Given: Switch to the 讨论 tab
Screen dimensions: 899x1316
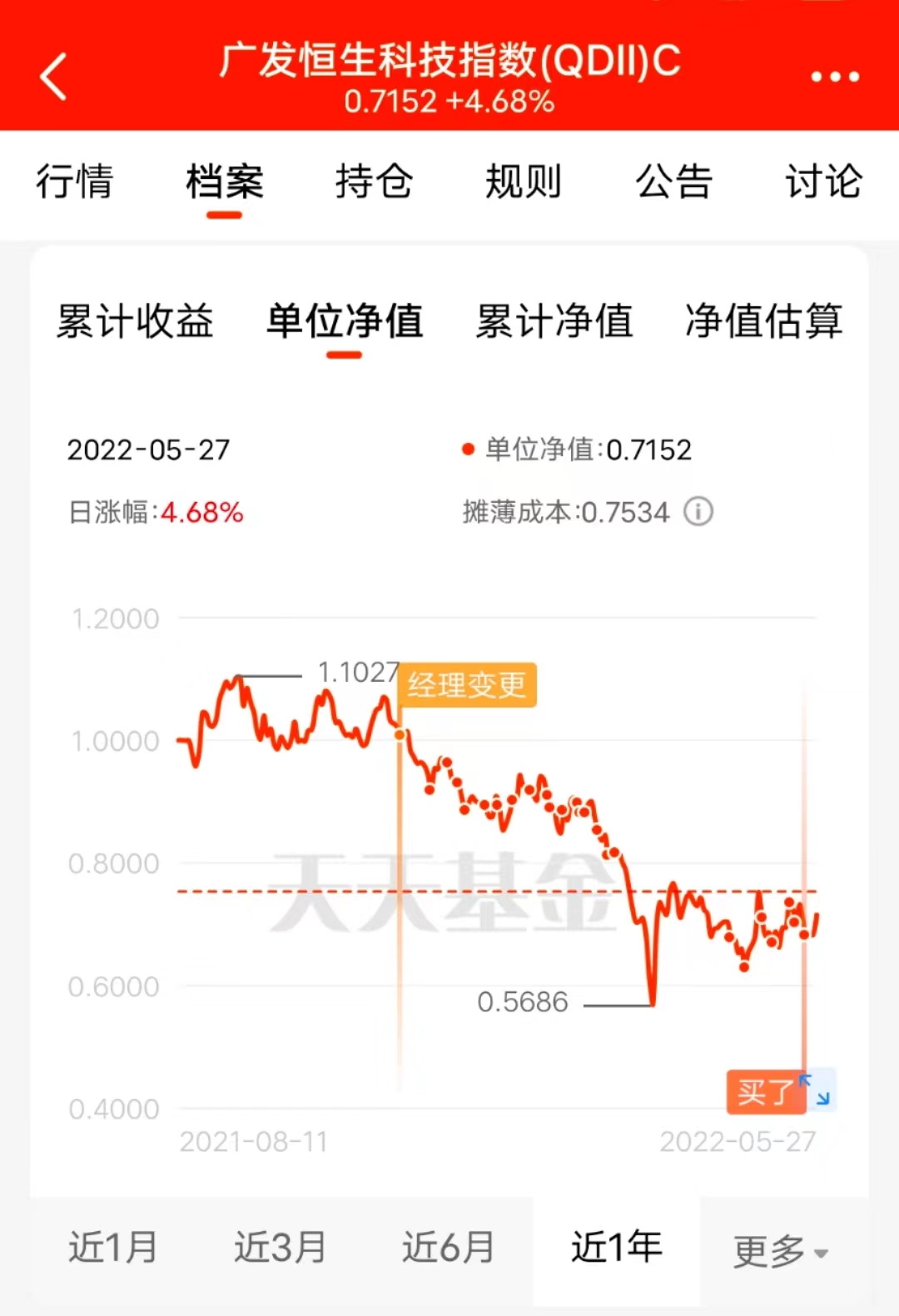Looking at the screenshot, I should pos(823,181).
